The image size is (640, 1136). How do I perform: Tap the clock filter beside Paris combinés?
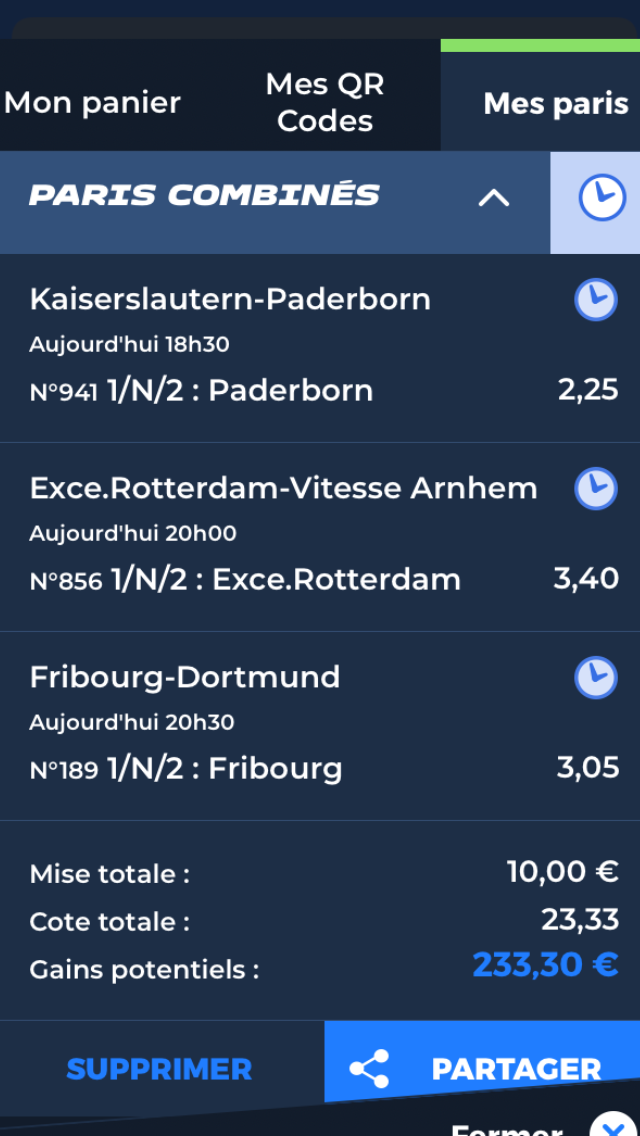[601, 198]
